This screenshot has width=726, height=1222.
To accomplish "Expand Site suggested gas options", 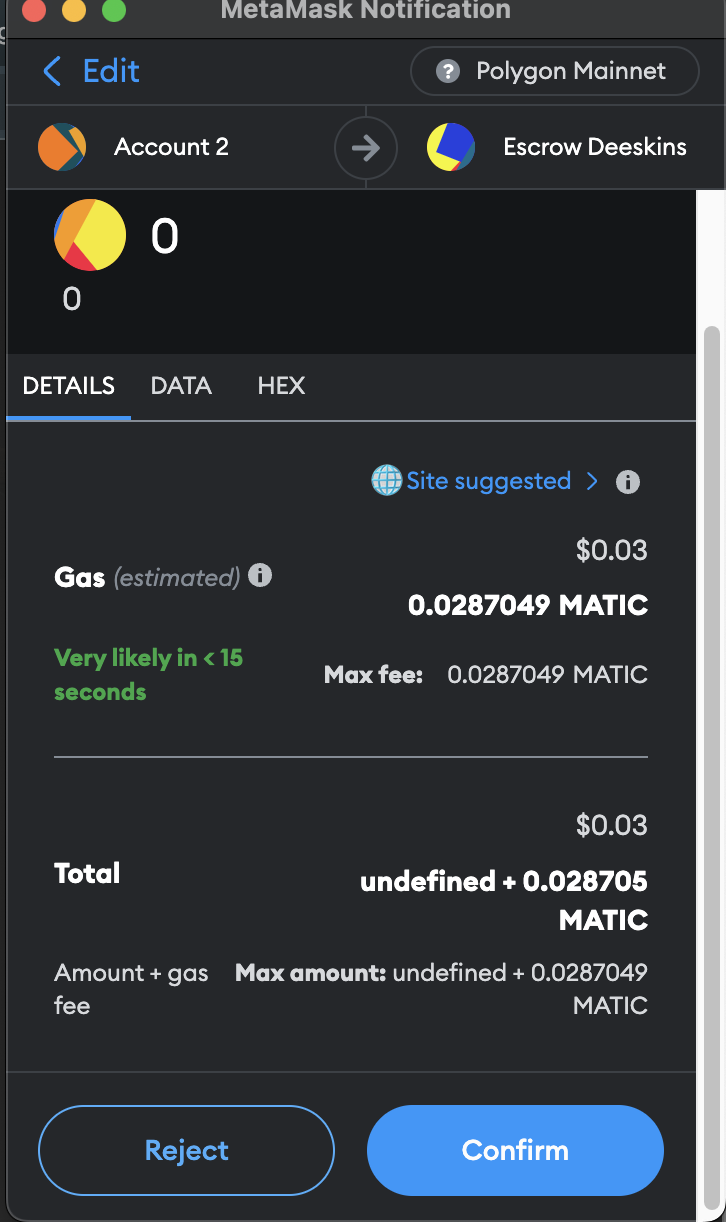I will pyautogui.click(x=592, y=481).
